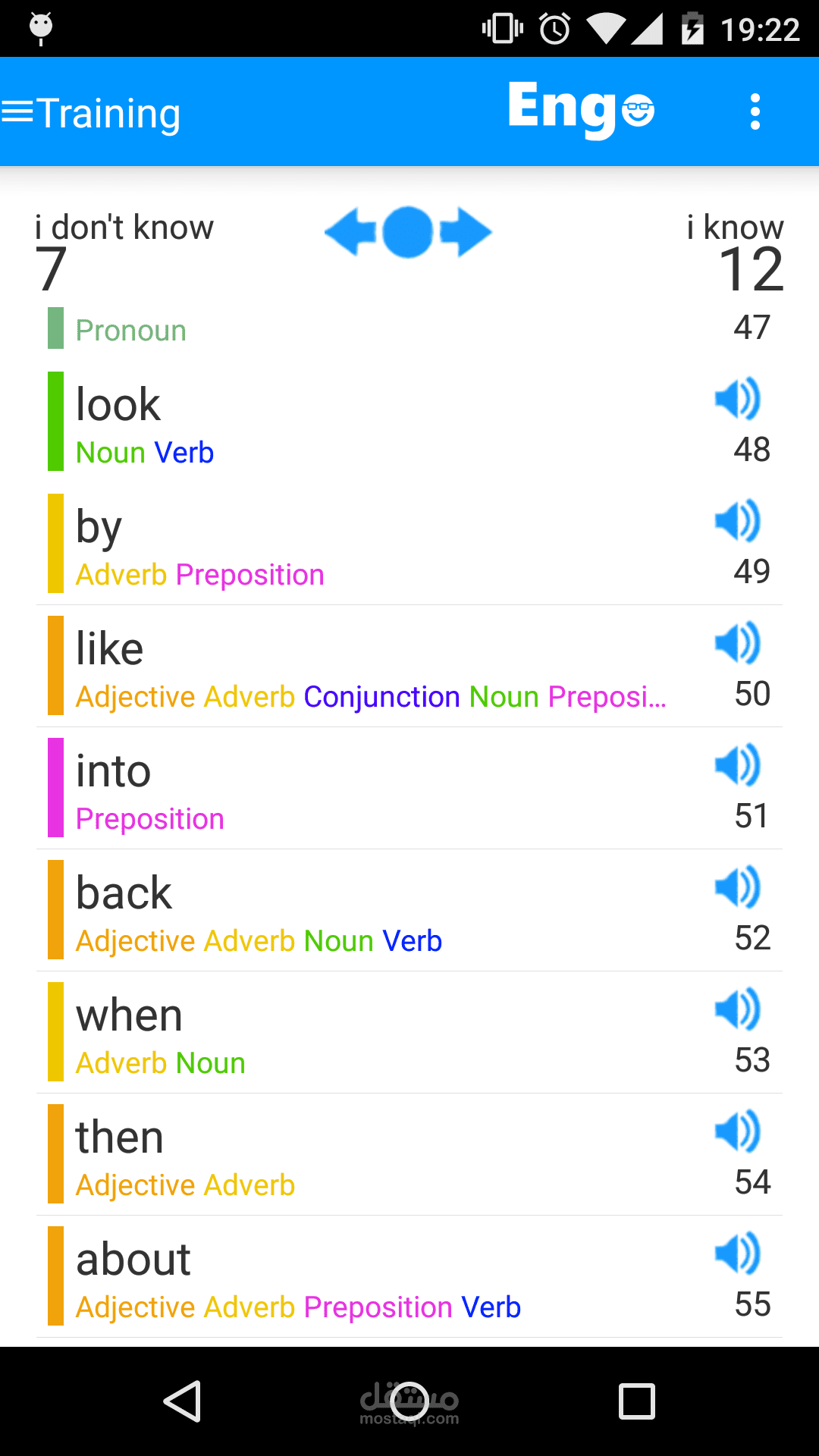
Task: Go back with the system back button
Action: pyautogui.click(x=182, y=1401)
